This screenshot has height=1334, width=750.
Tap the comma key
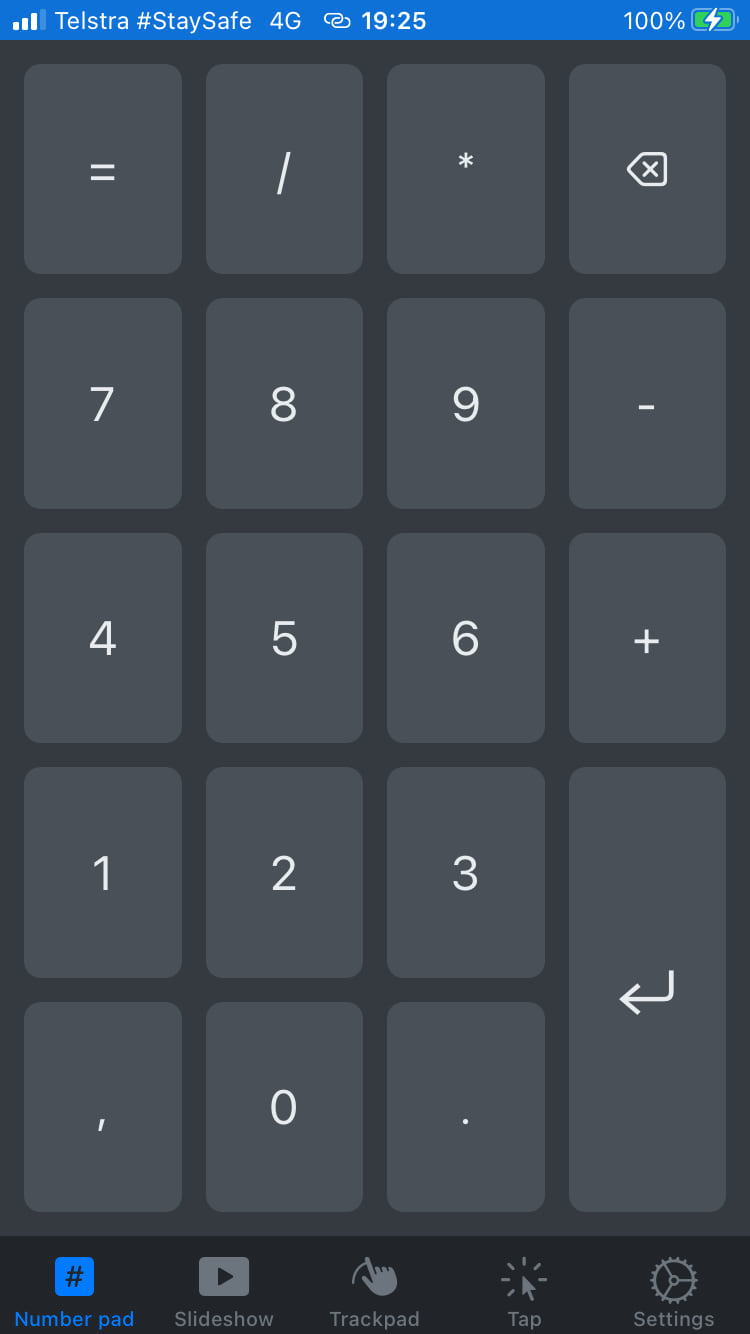(x=103, y=1107)
